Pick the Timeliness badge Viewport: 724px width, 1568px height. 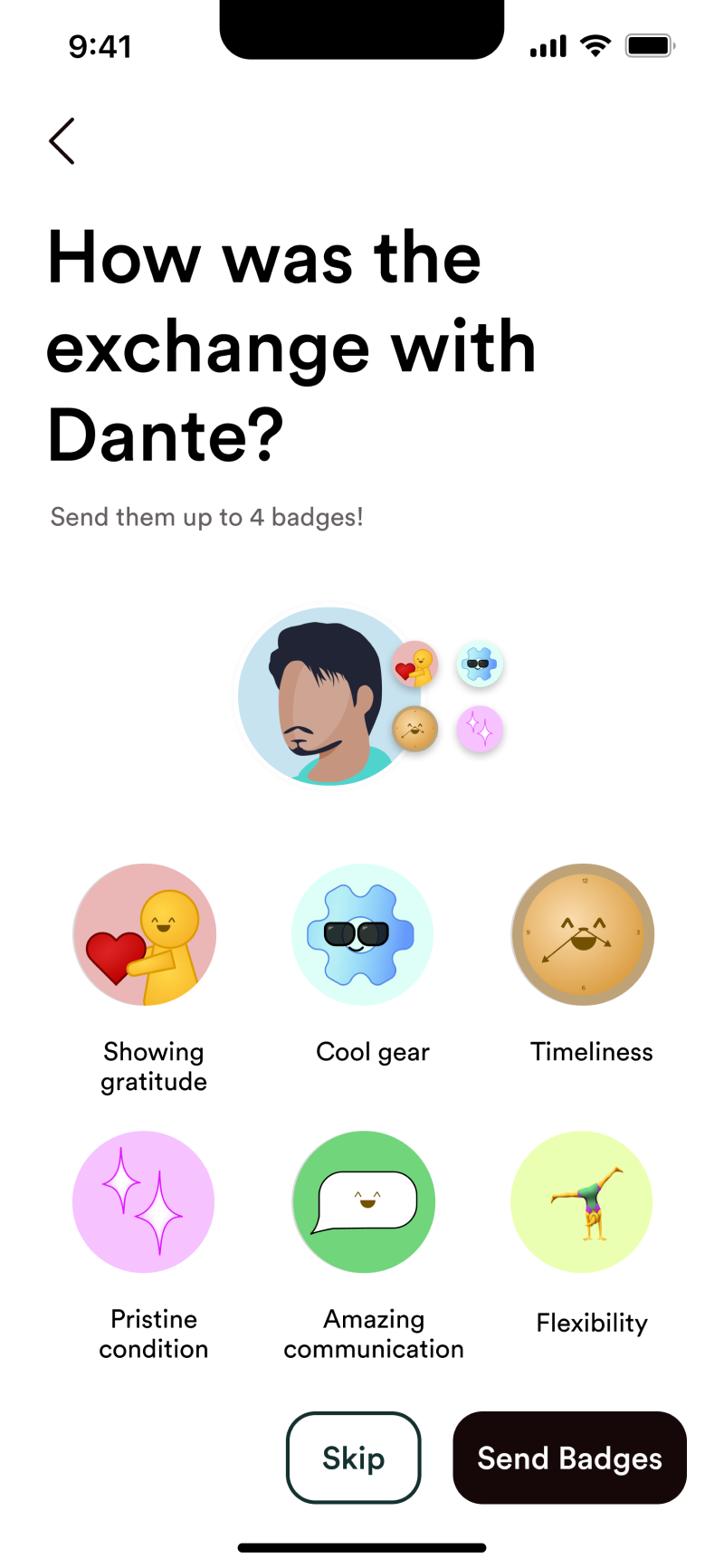click(583, 934)
